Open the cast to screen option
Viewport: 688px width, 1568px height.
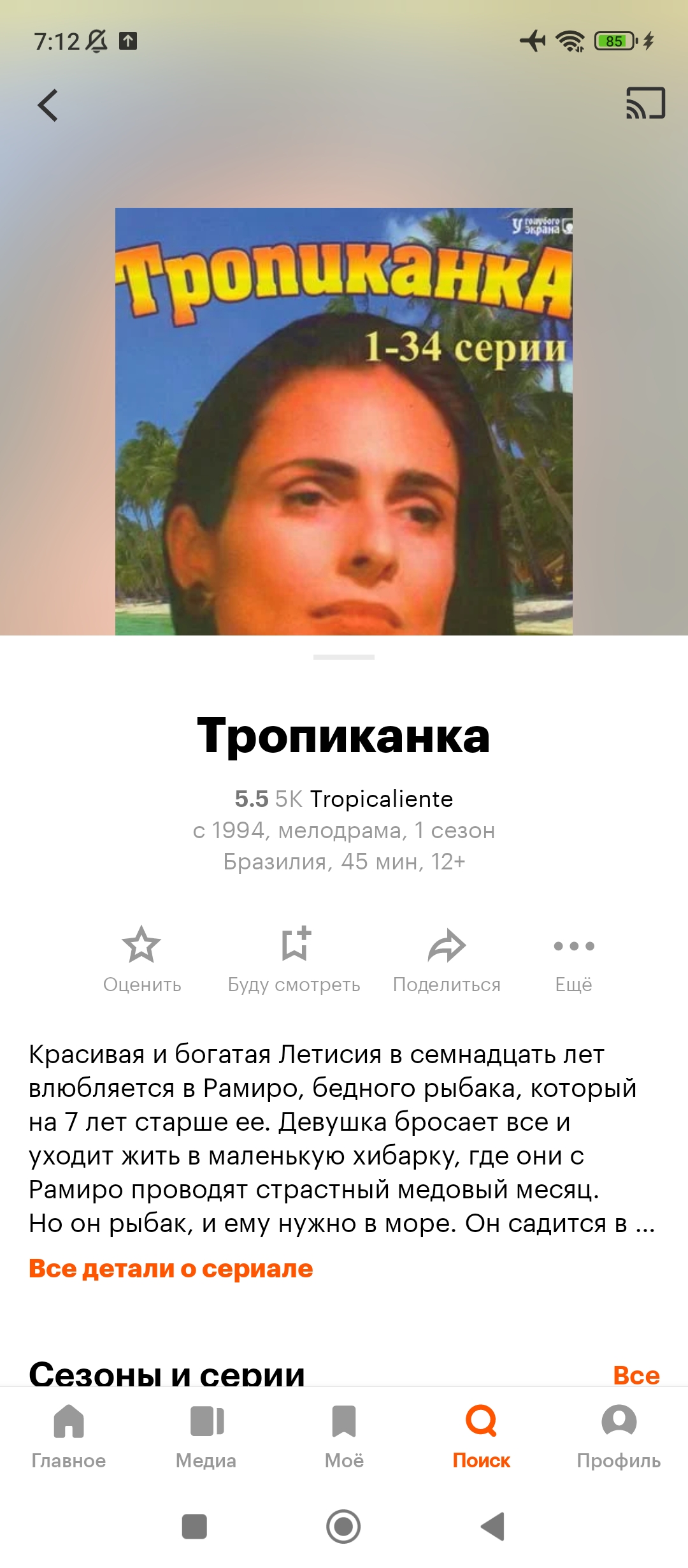[x=645, y=103]
